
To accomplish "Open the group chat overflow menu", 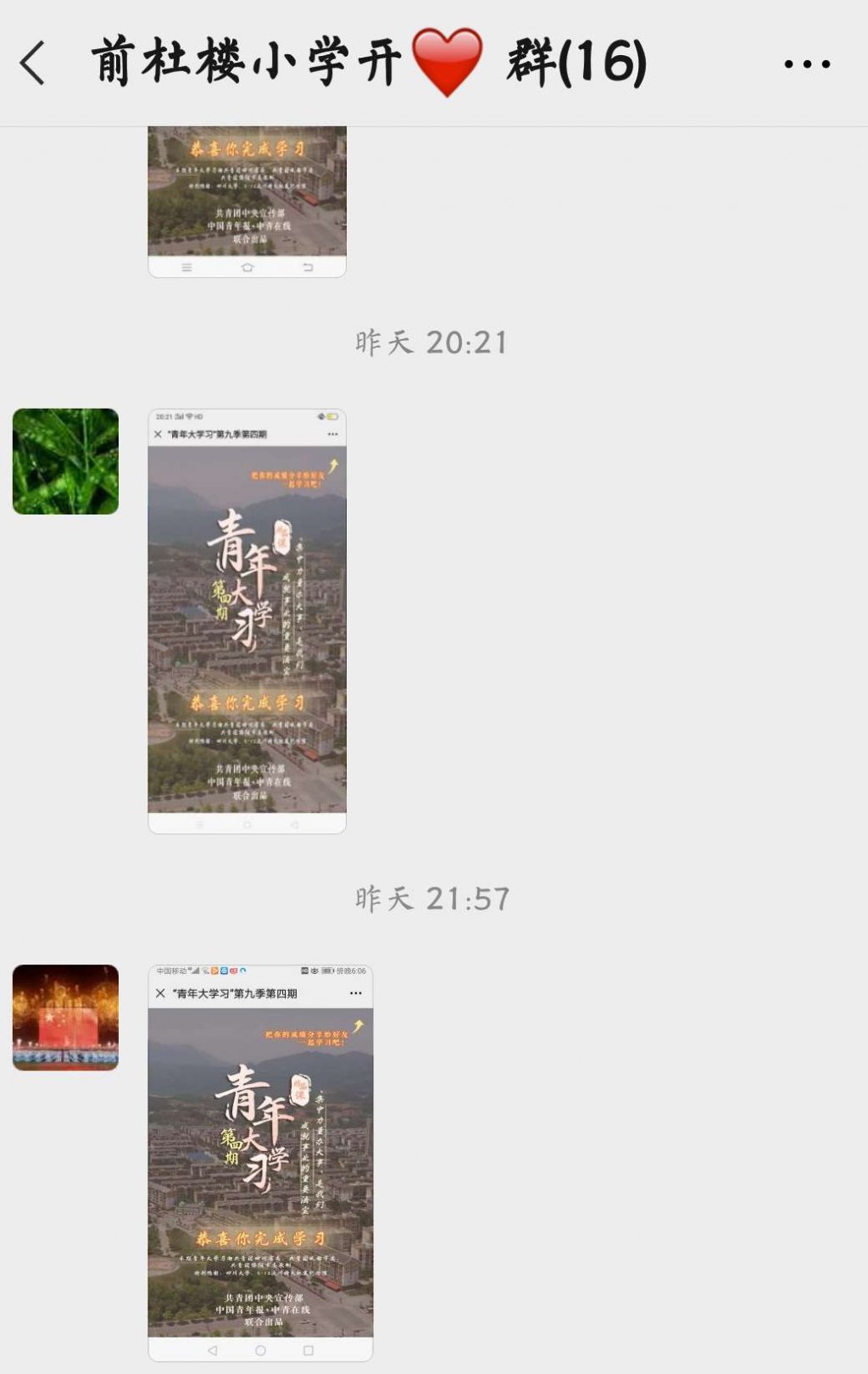I will [806, 64].
